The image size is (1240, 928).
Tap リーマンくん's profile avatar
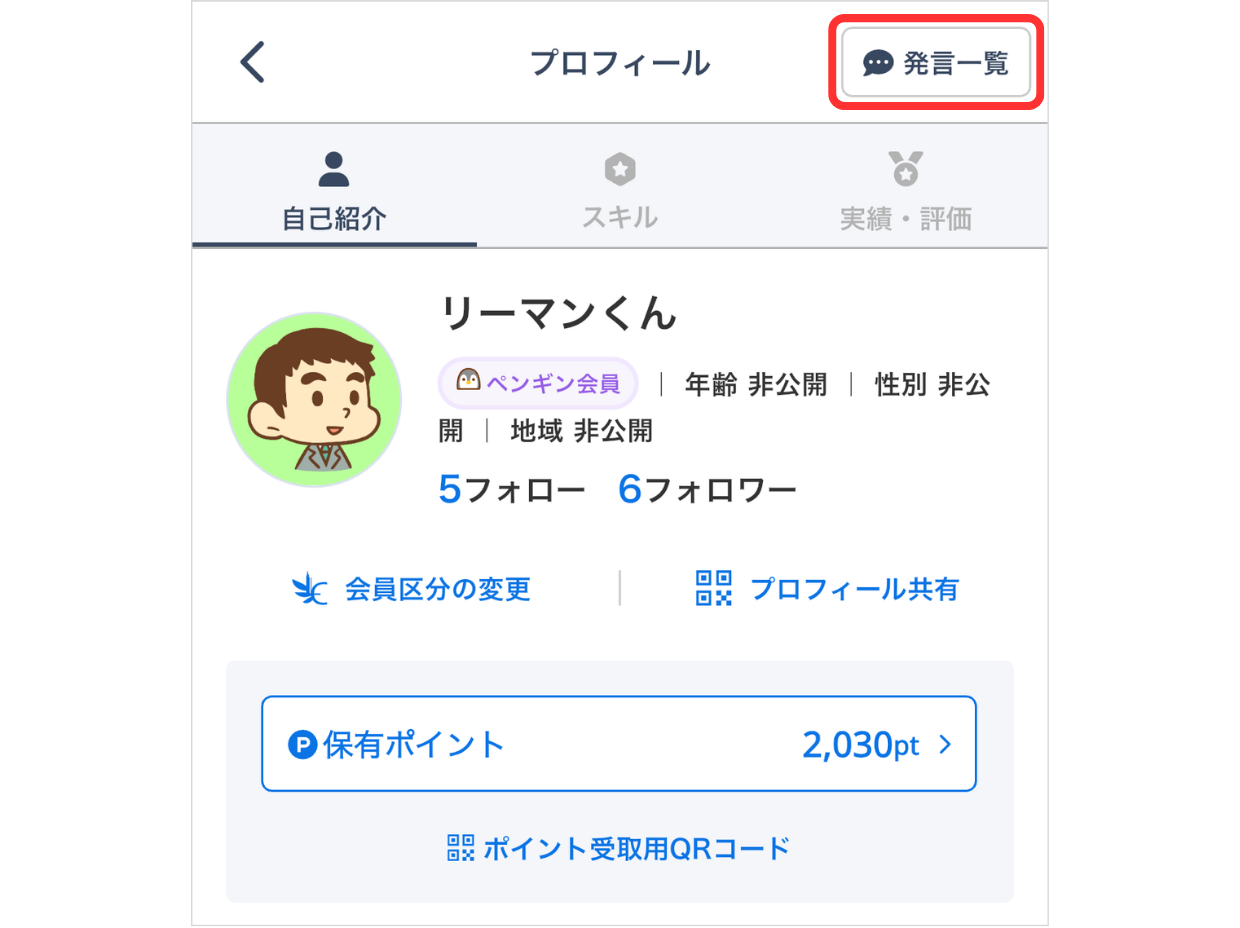click(x=314, y=400)
